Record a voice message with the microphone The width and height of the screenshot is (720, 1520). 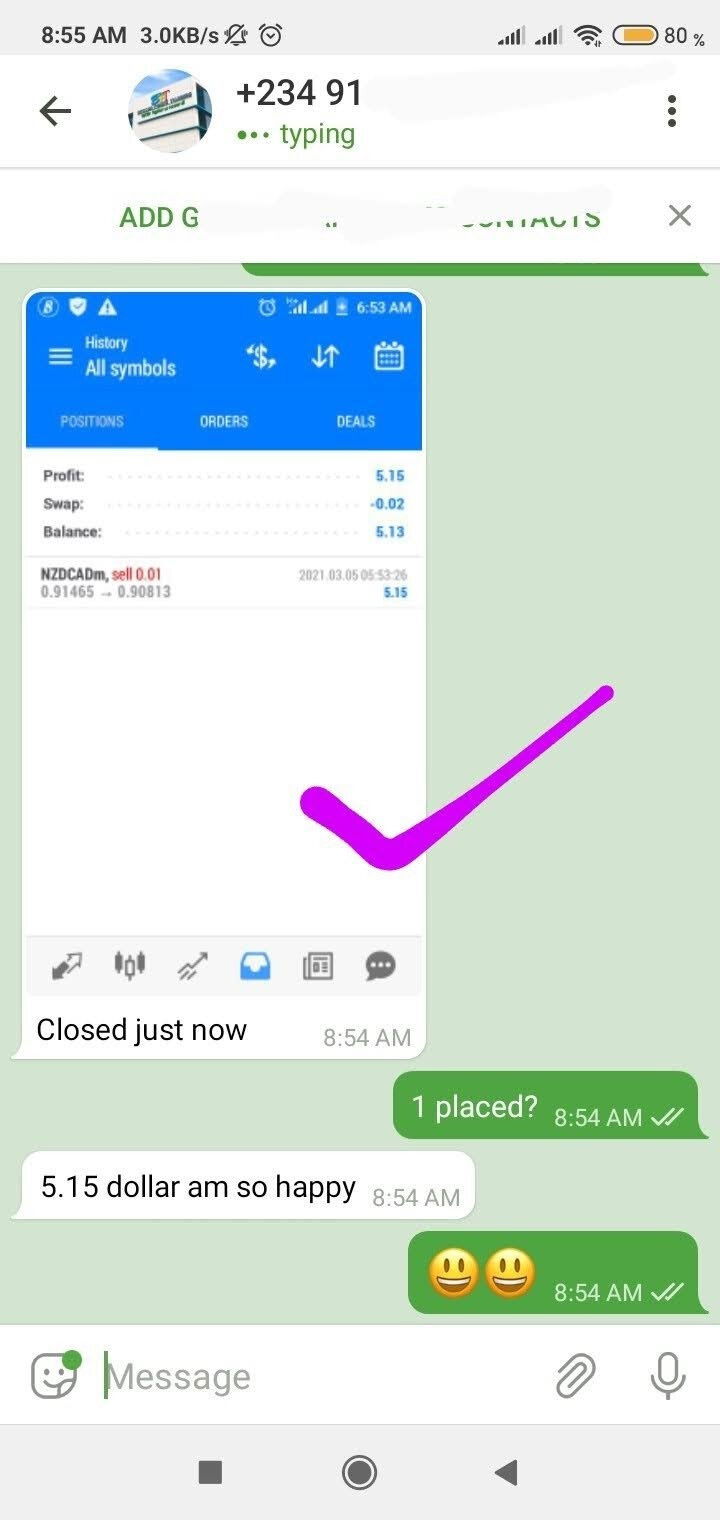[x=667, y=1376]
